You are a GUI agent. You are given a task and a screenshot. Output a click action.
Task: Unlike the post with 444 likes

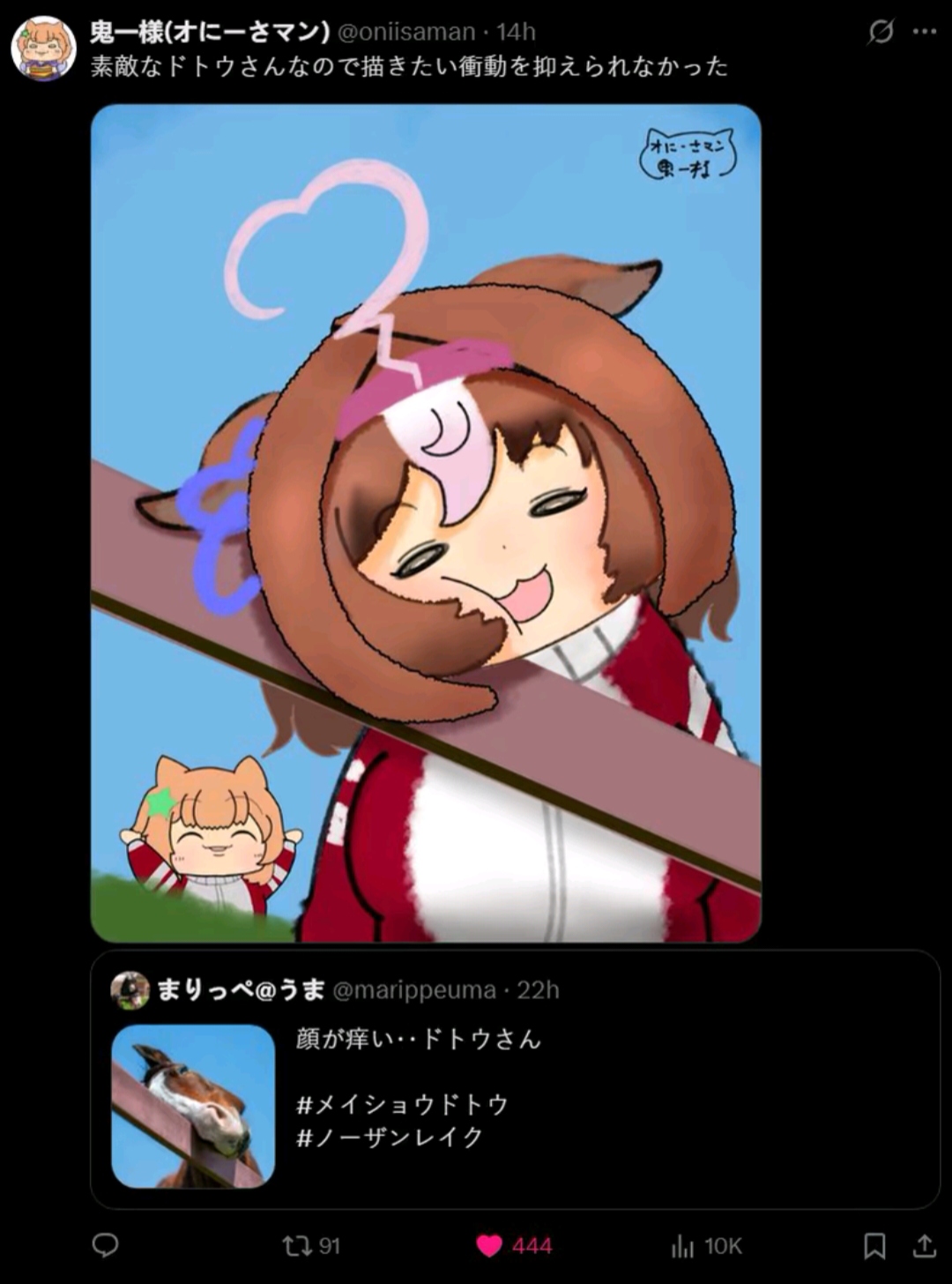click(489, 1245)
